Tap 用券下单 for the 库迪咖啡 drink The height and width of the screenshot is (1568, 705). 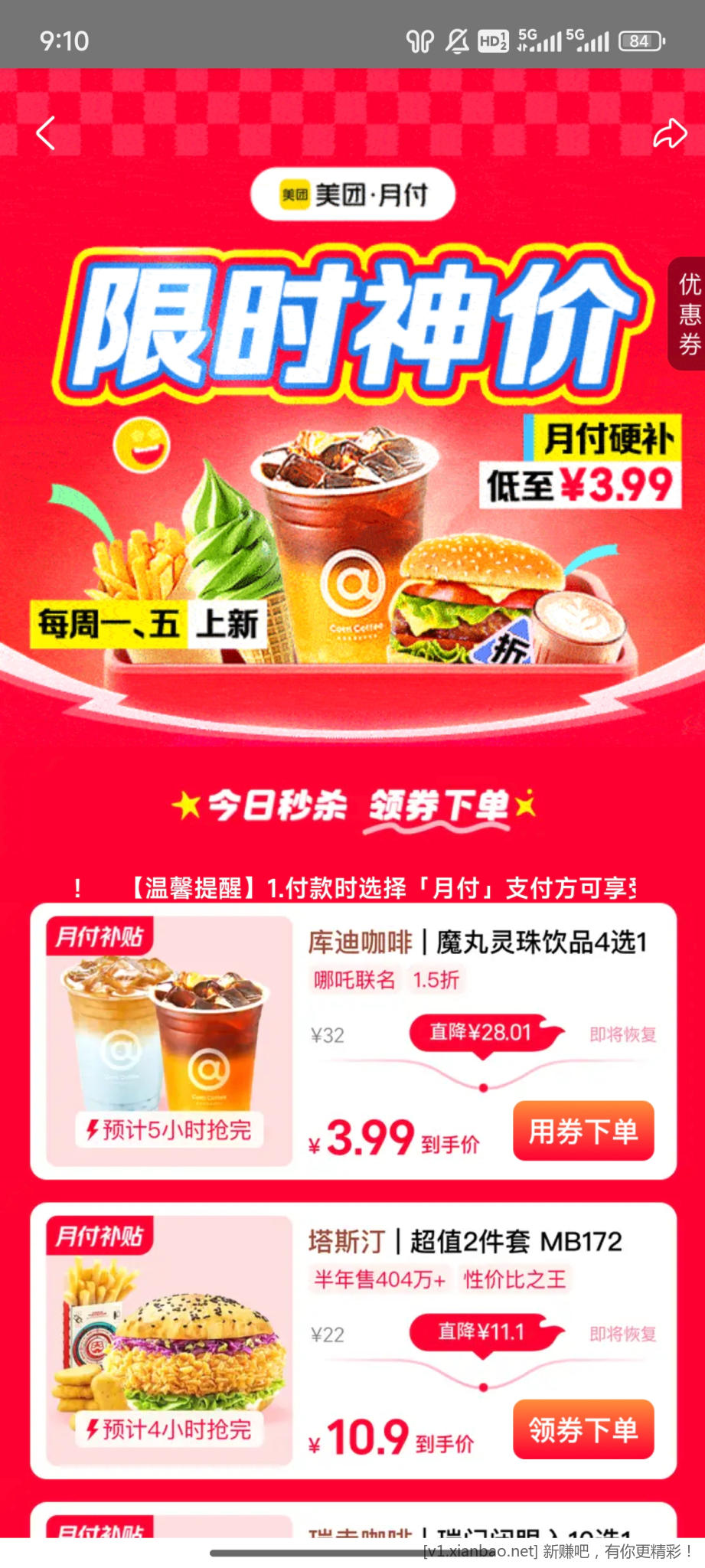click(x=583, y=1131)
